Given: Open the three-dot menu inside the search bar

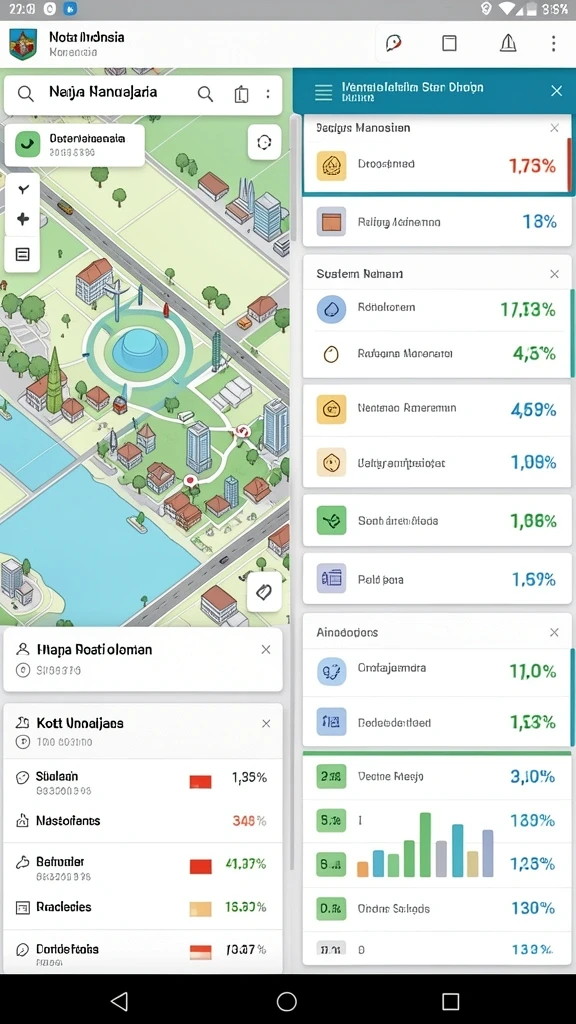Looking at the screenshot, I should [268, 94].
